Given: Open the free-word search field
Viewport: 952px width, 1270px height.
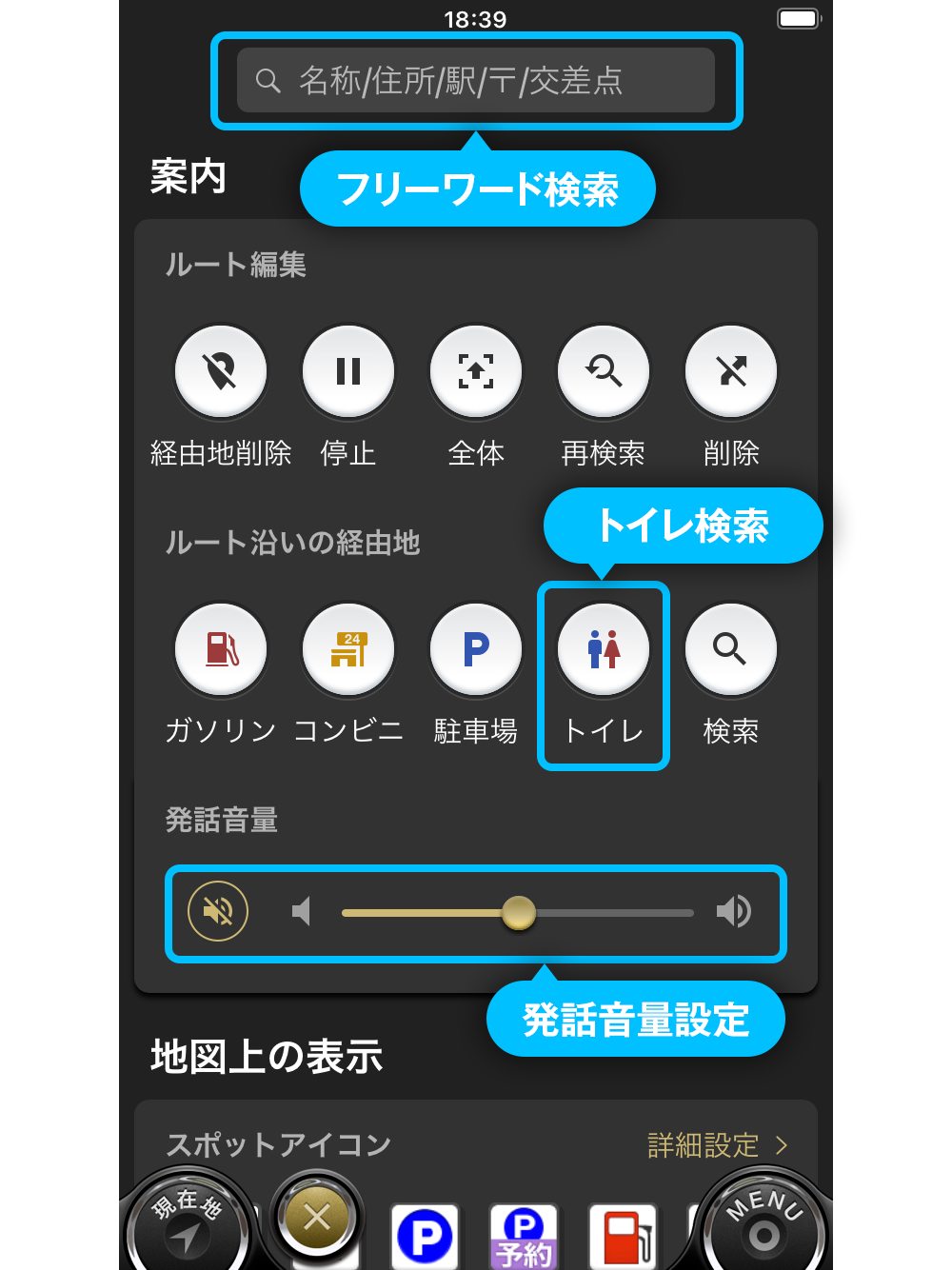Looking at the screenshot, I should 476,81.
